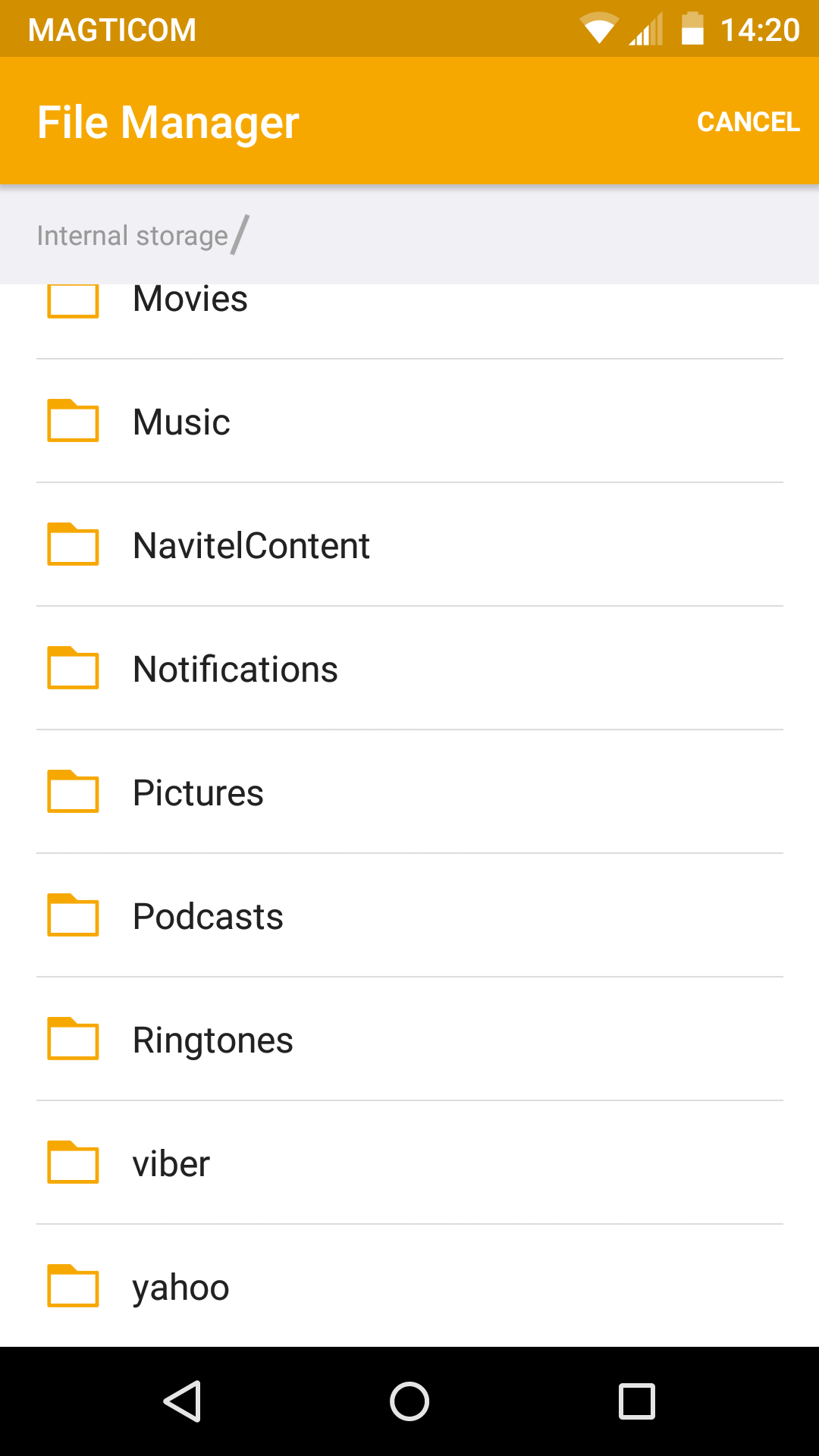Go back with the system back button

pyautogui.click(x=182, y=1401)
